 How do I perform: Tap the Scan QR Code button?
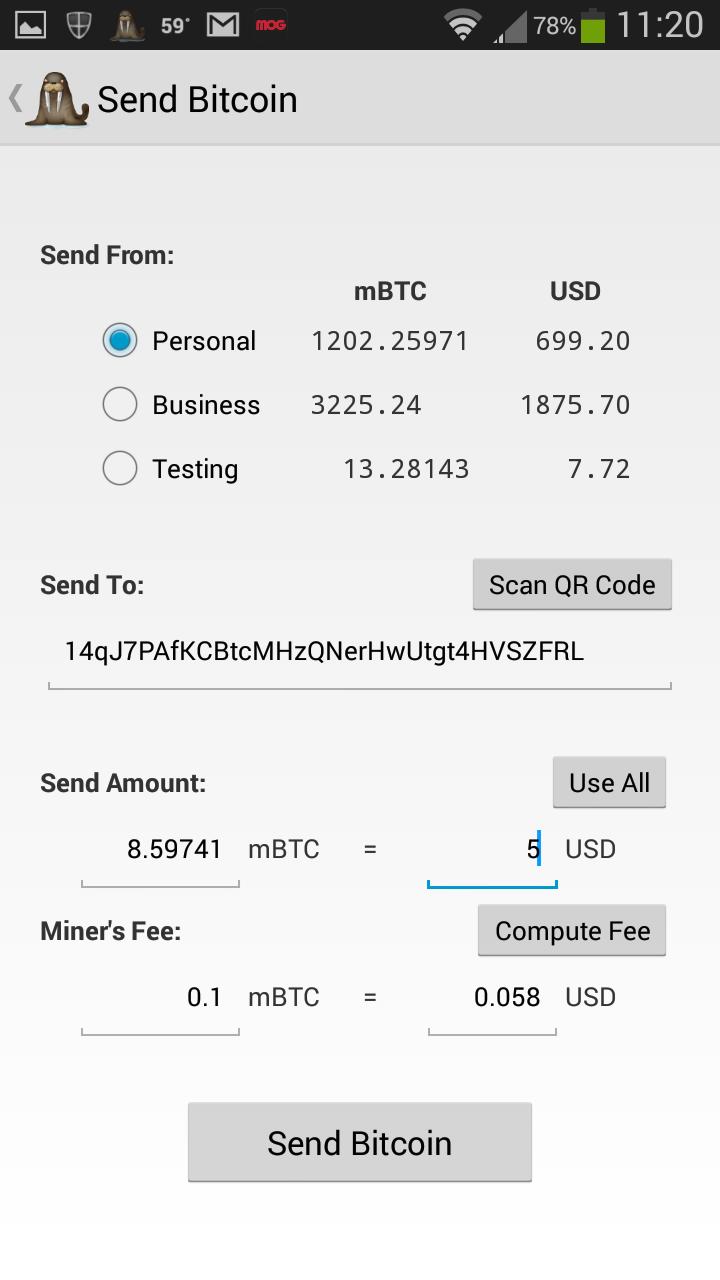pyautogui.click(x=572, y=585)
